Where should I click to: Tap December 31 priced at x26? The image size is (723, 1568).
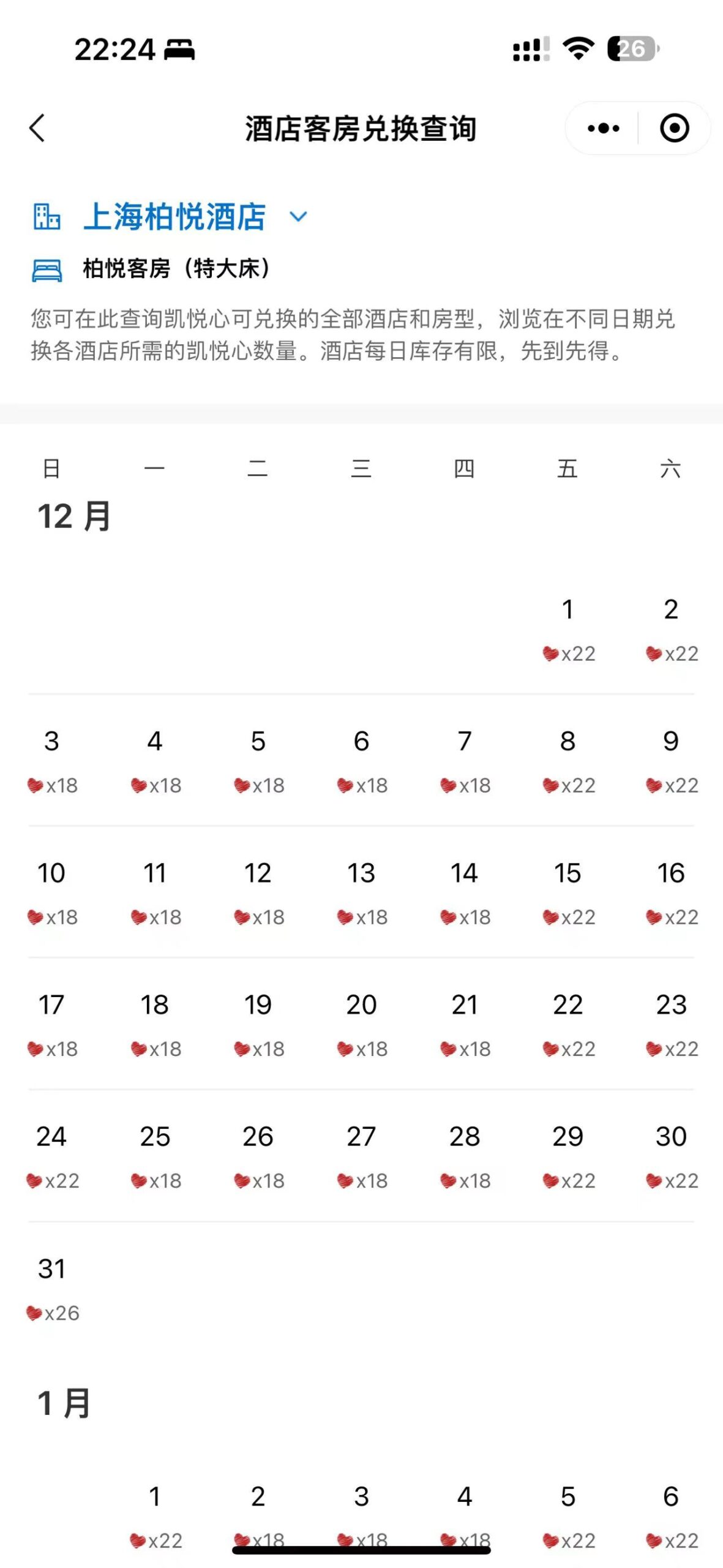(x=52, y=1288)
